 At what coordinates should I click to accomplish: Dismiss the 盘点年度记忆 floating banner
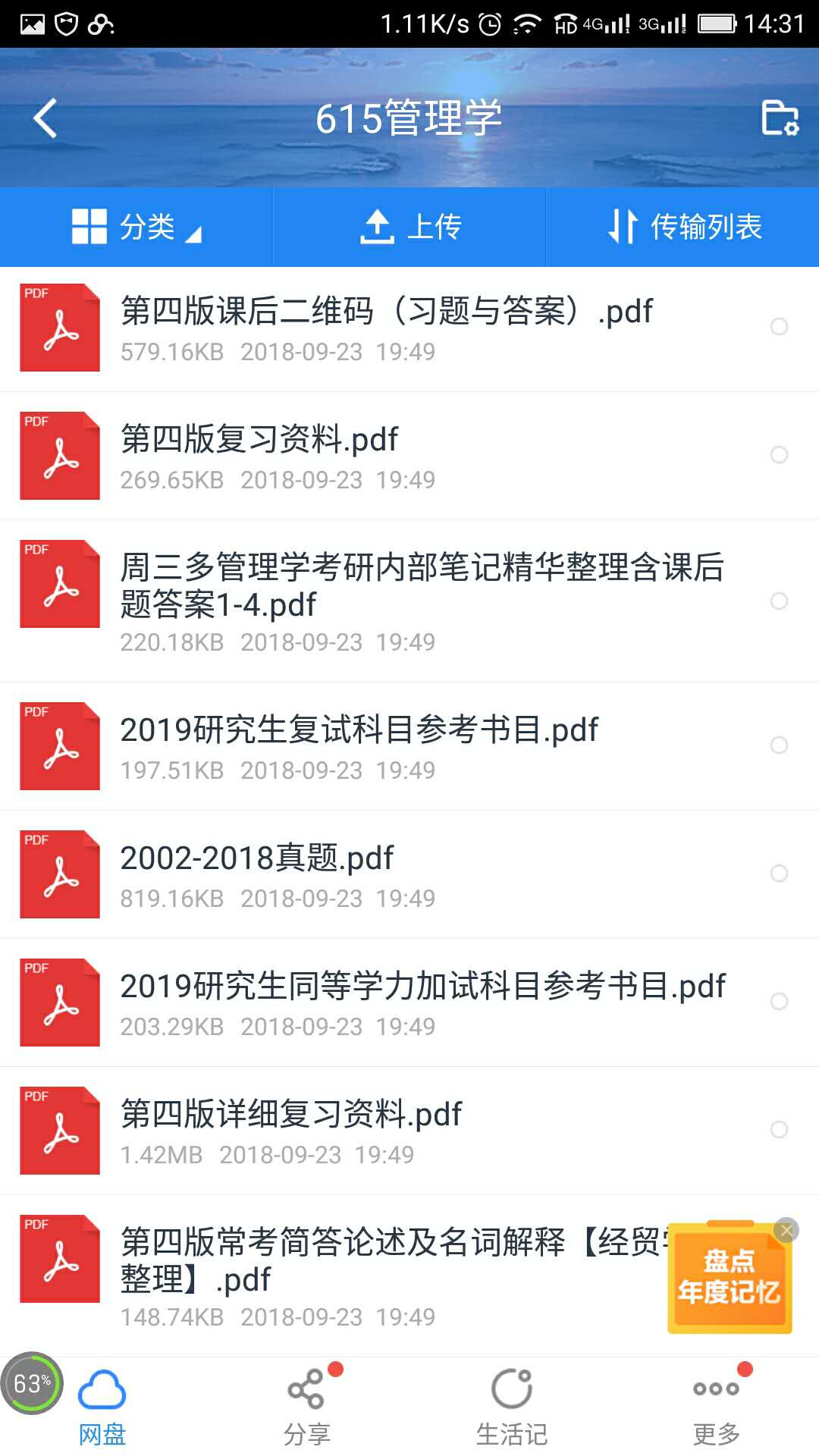point(786,1230)
